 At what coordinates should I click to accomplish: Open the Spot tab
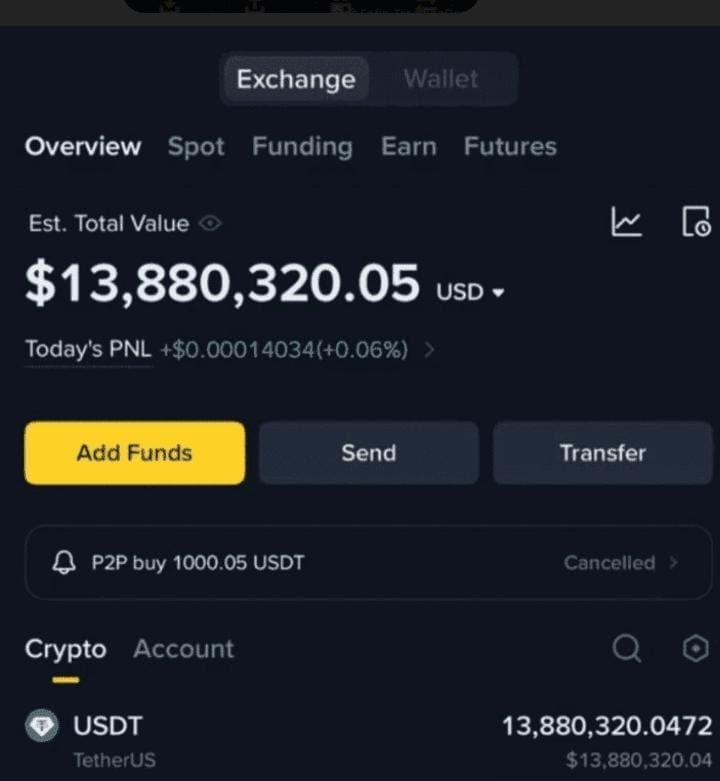pyautogui.click(x=196, y=147)
